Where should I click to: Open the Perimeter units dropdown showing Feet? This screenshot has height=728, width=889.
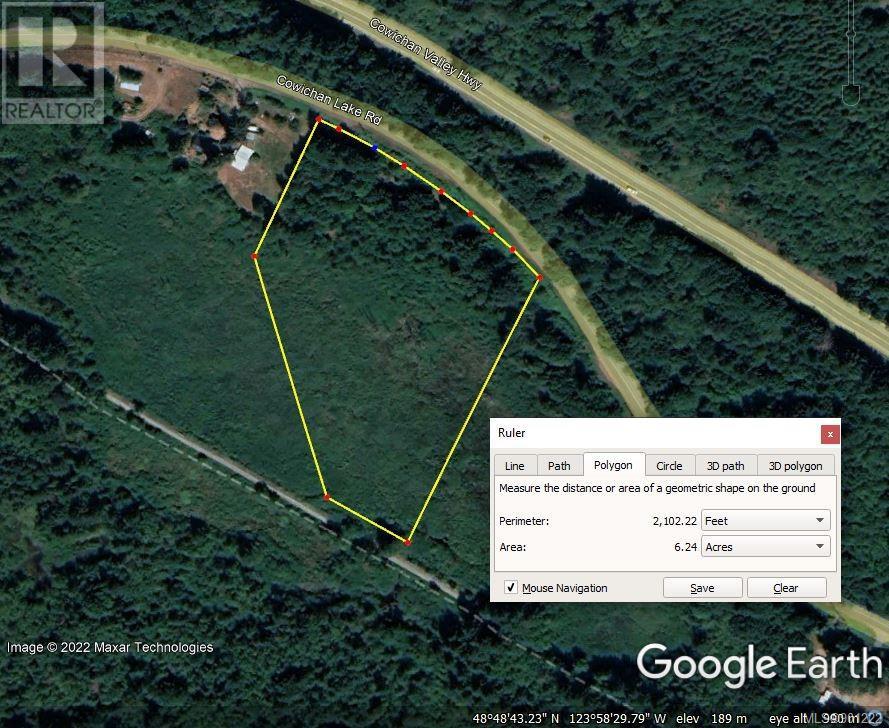click(766, 521)
